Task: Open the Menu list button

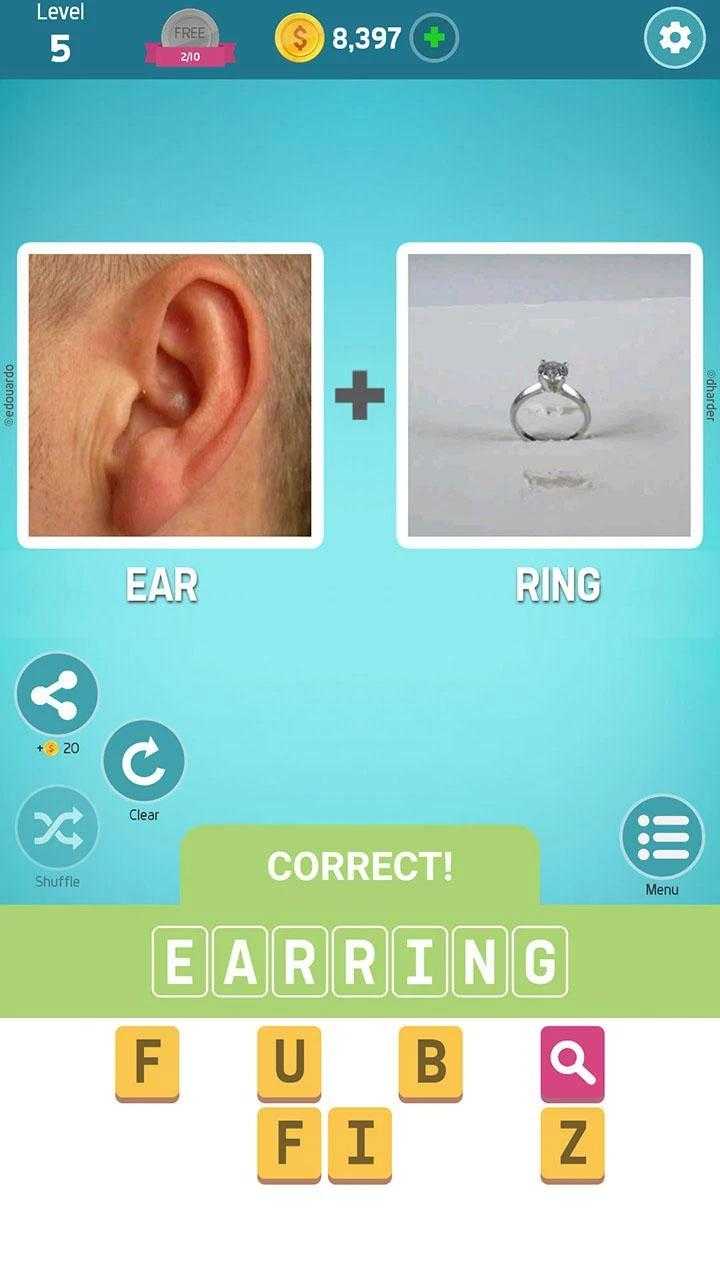Action: 662,837
